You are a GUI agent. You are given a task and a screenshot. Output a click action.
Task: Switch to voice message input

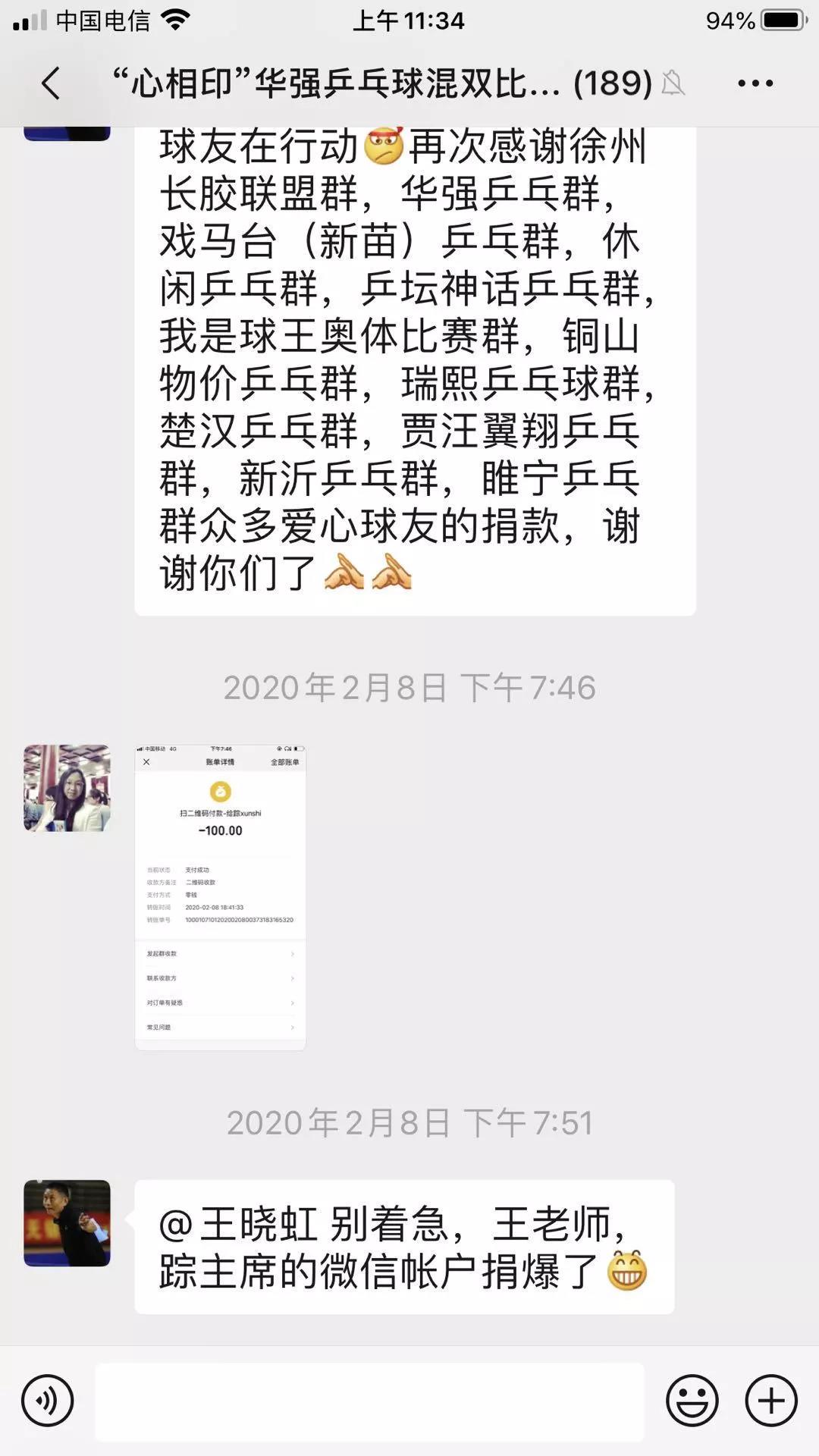click(48, 1401)
